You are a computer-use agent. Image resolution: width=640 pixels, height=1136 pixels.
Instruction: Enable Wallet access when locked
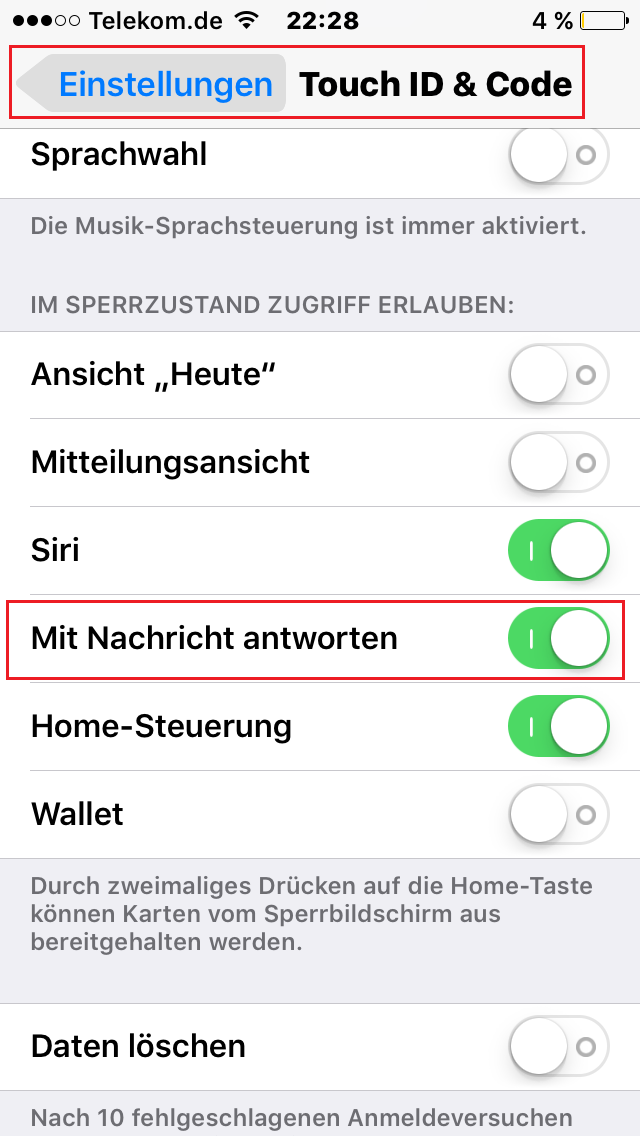coord(559,814)
